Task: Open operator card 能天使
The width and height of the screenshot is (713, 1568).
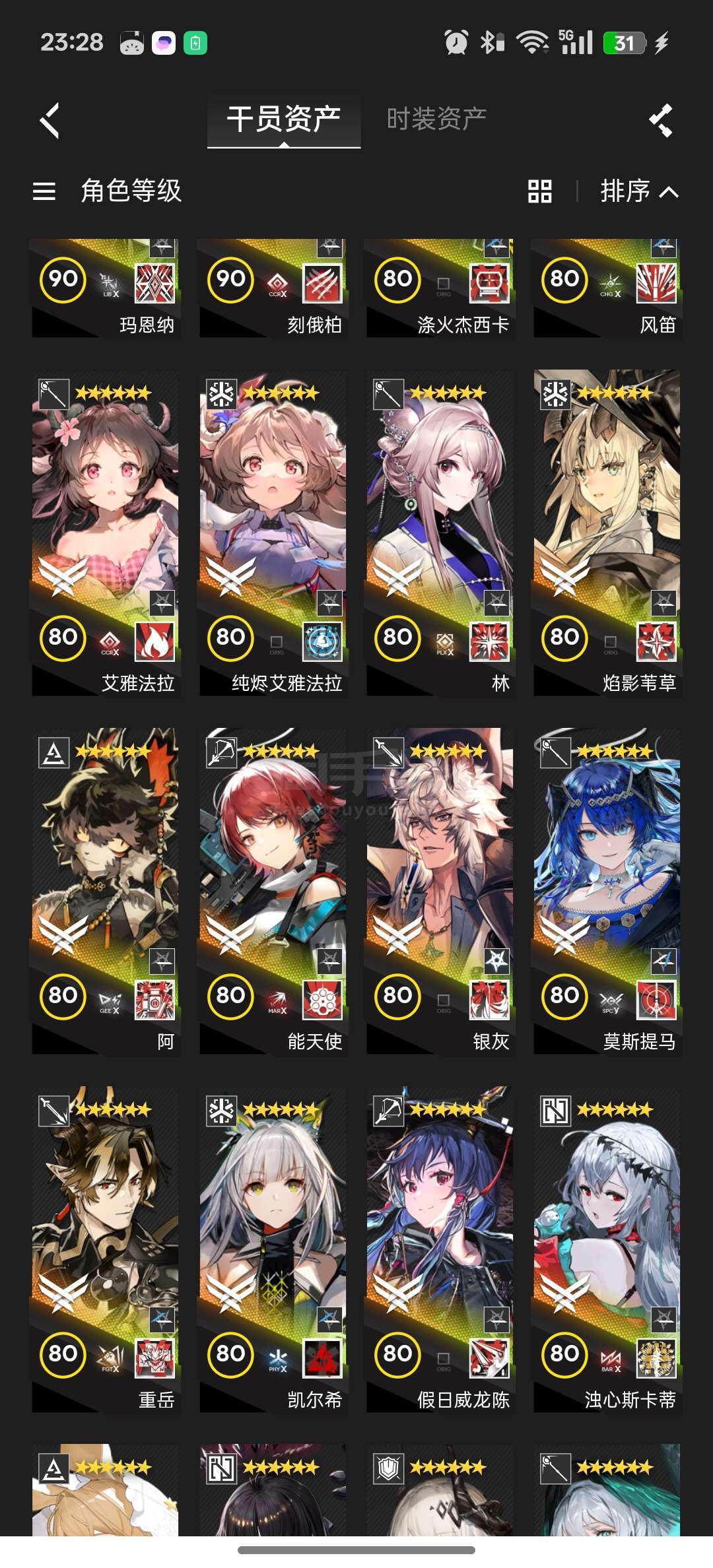Action: click(272, 891)
